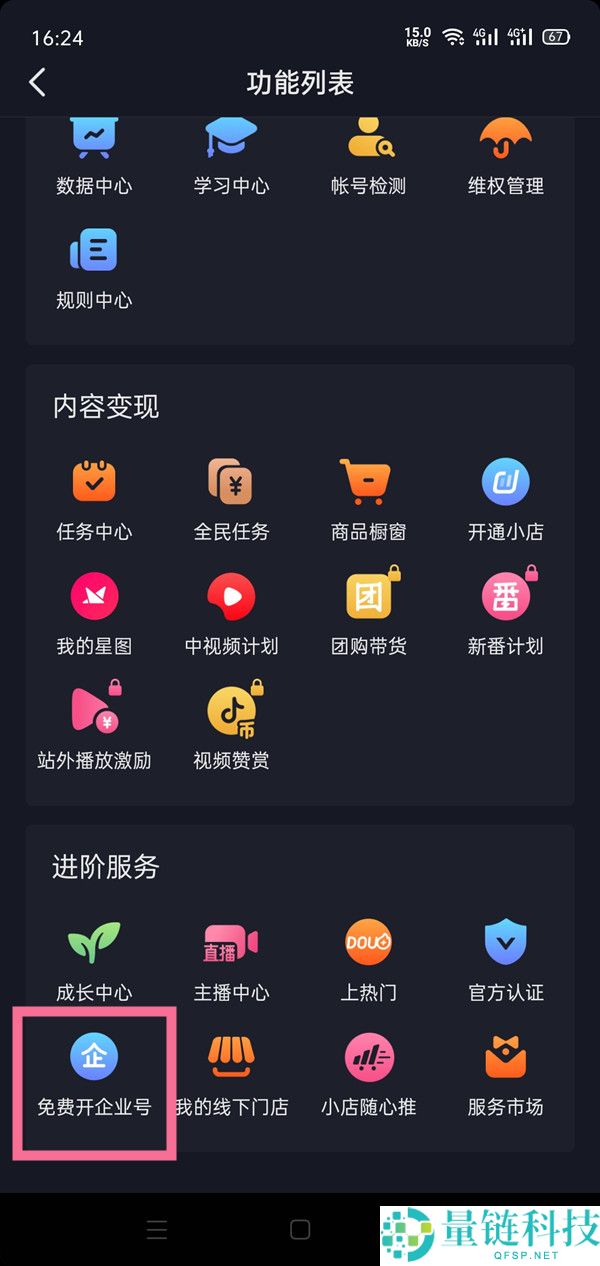This screenshot has height=1266, width=600.
Task: Open 规则中心
Action: [94, 266]
